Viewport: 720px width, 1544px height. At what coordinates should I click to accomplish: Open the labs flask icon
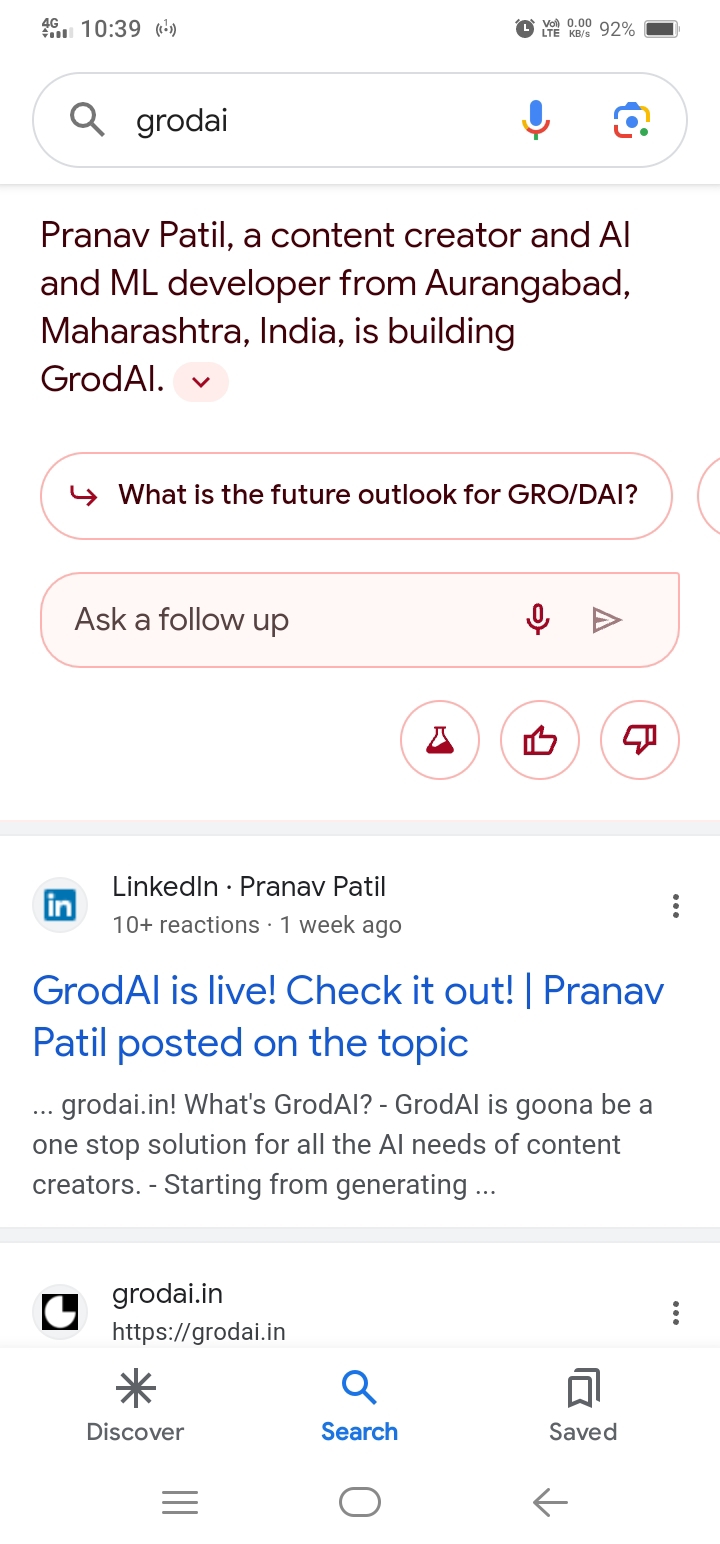(x=440, y=740)
